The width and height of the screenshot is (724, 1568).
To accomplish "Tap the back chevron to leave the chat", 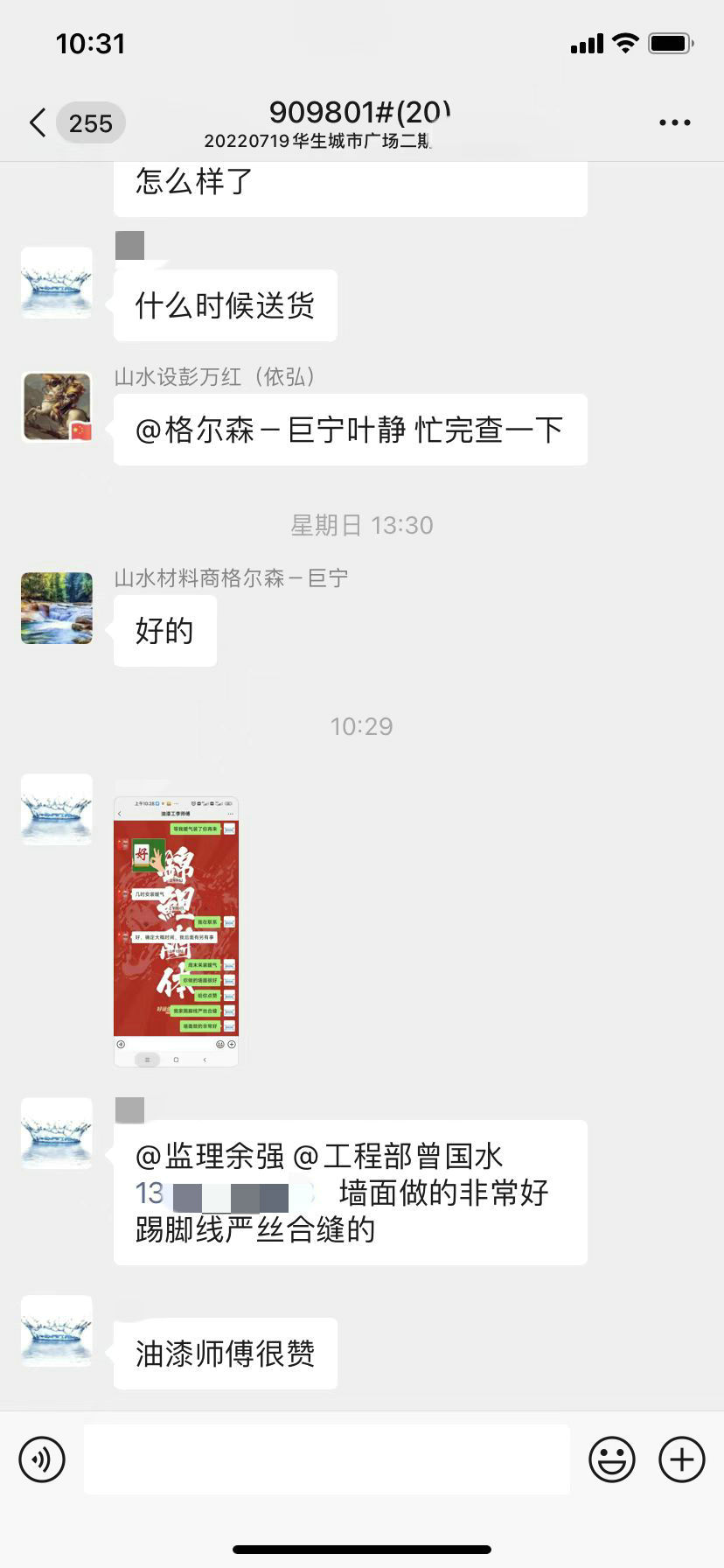I will coord(36,122).
